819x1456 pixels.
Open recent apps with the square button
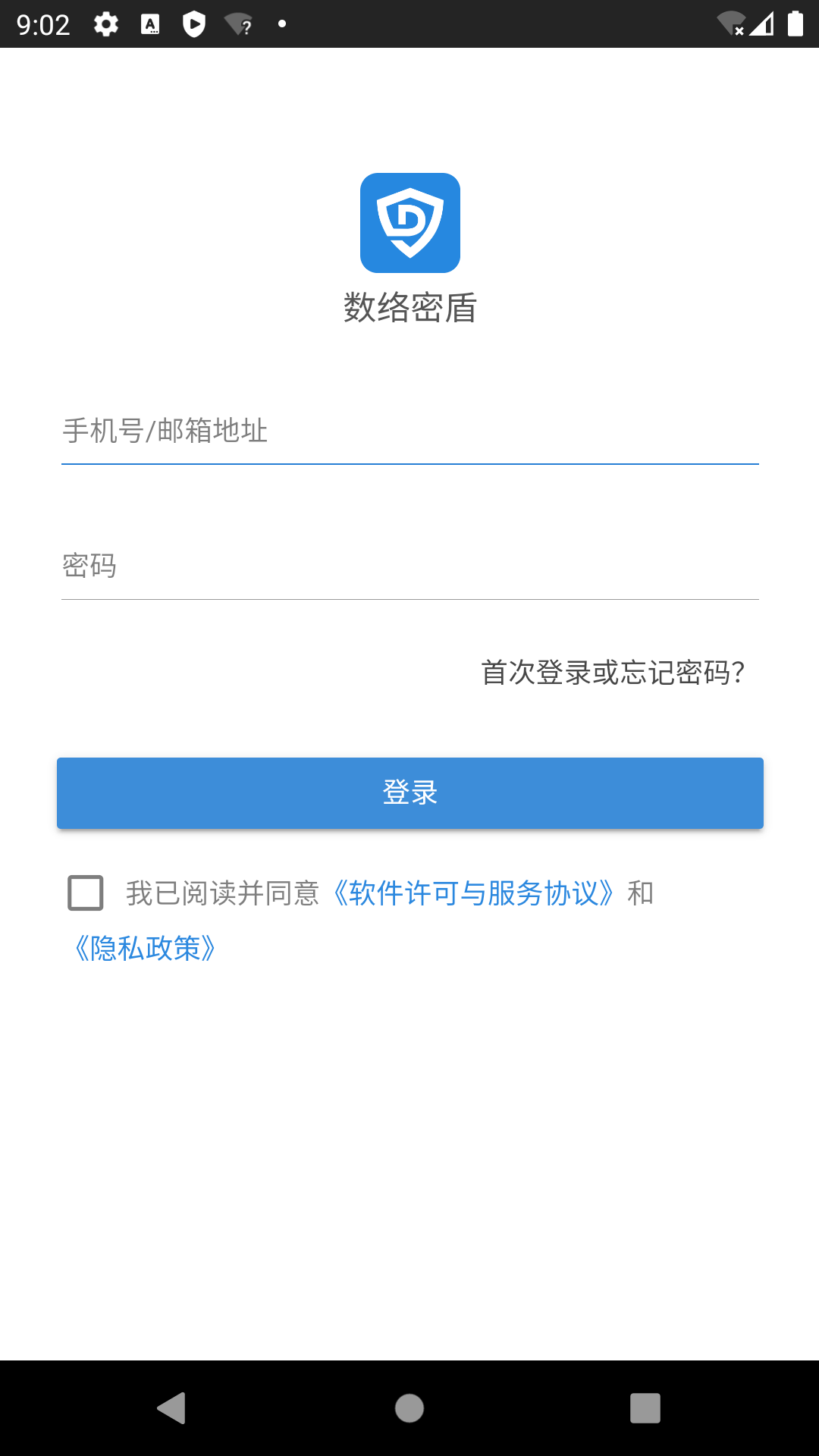(645, 1408)
